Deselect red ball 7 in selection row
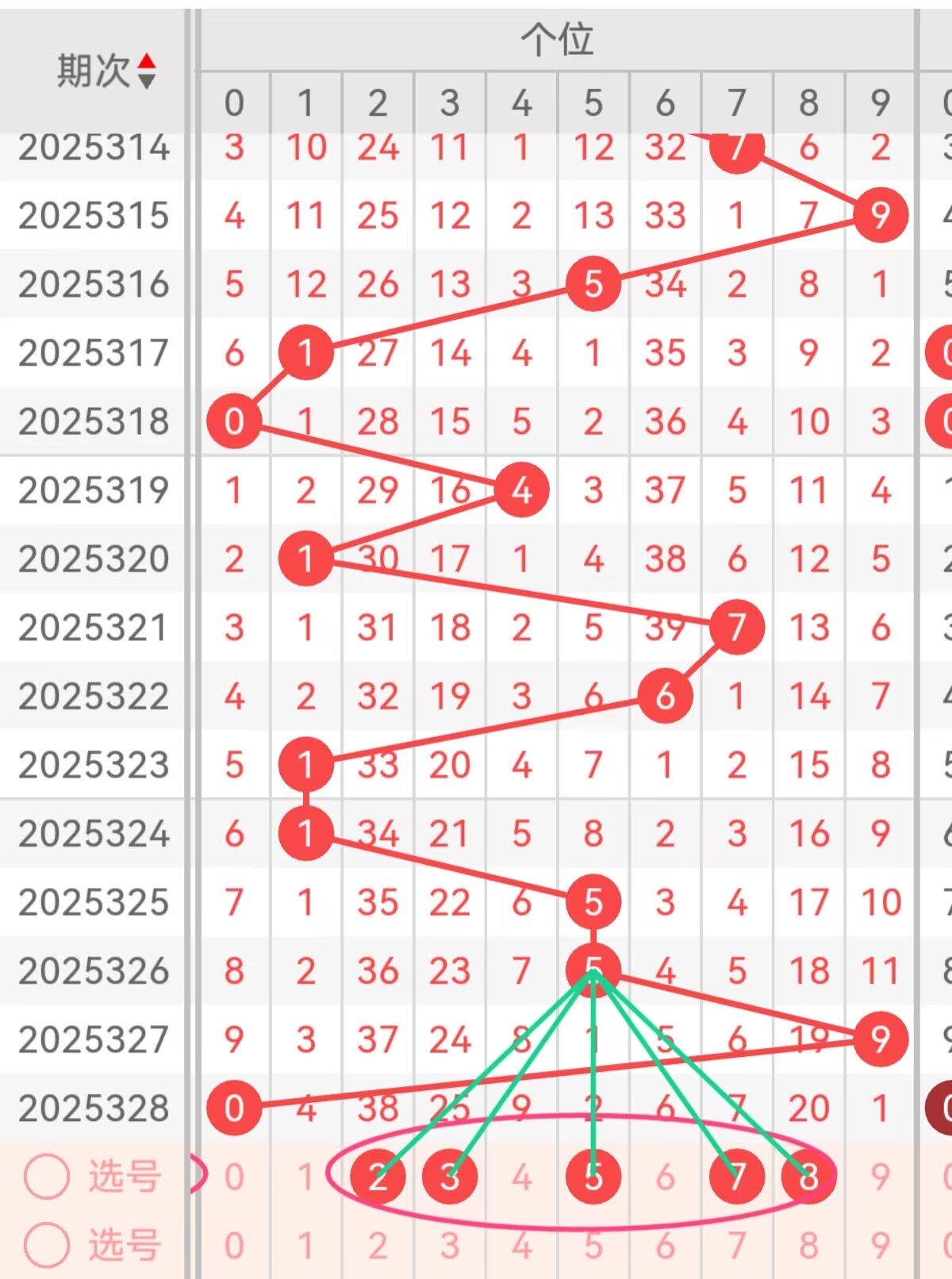Image resolution: width=952 pixels, height=1279 pixels. [737, 1177]
